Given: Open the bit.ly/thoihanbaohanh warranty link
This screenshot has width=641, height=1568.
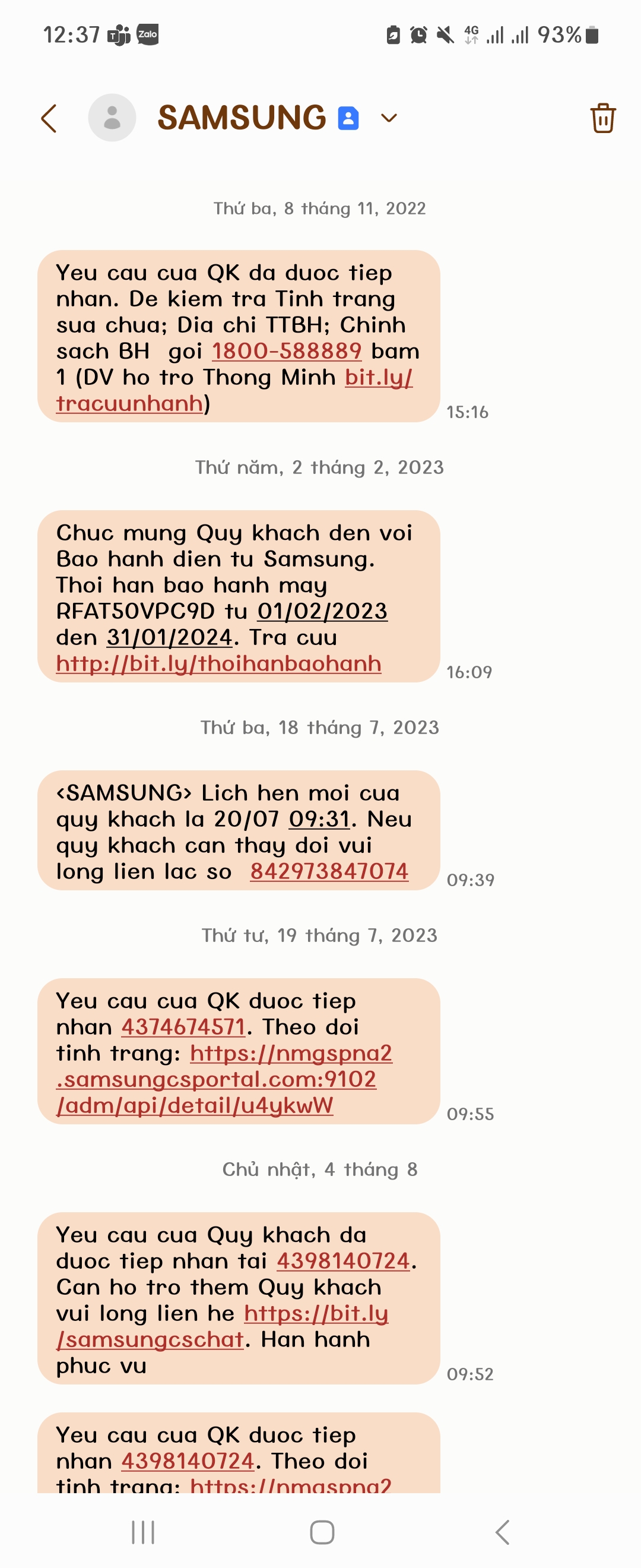Looking at the screenshot, I should tap(218, 663).
